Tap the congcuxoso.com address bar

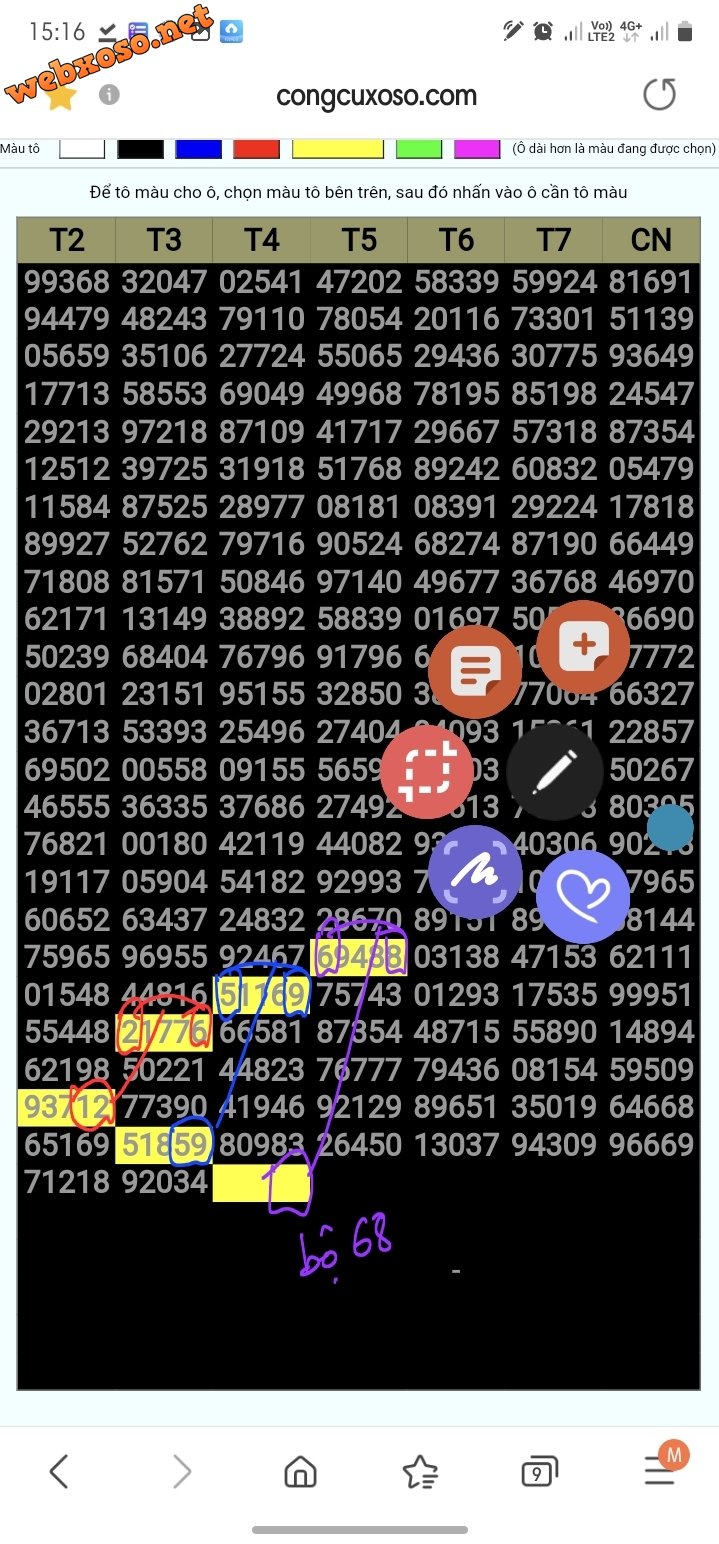pos(376,97)
